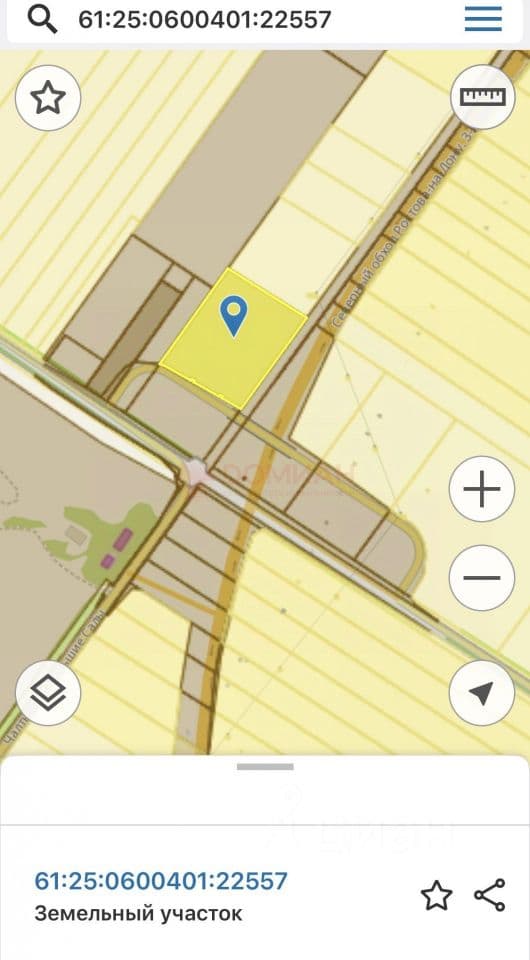
Task: Tap the search magnifier icon
Action: click(x=43, y=20)
